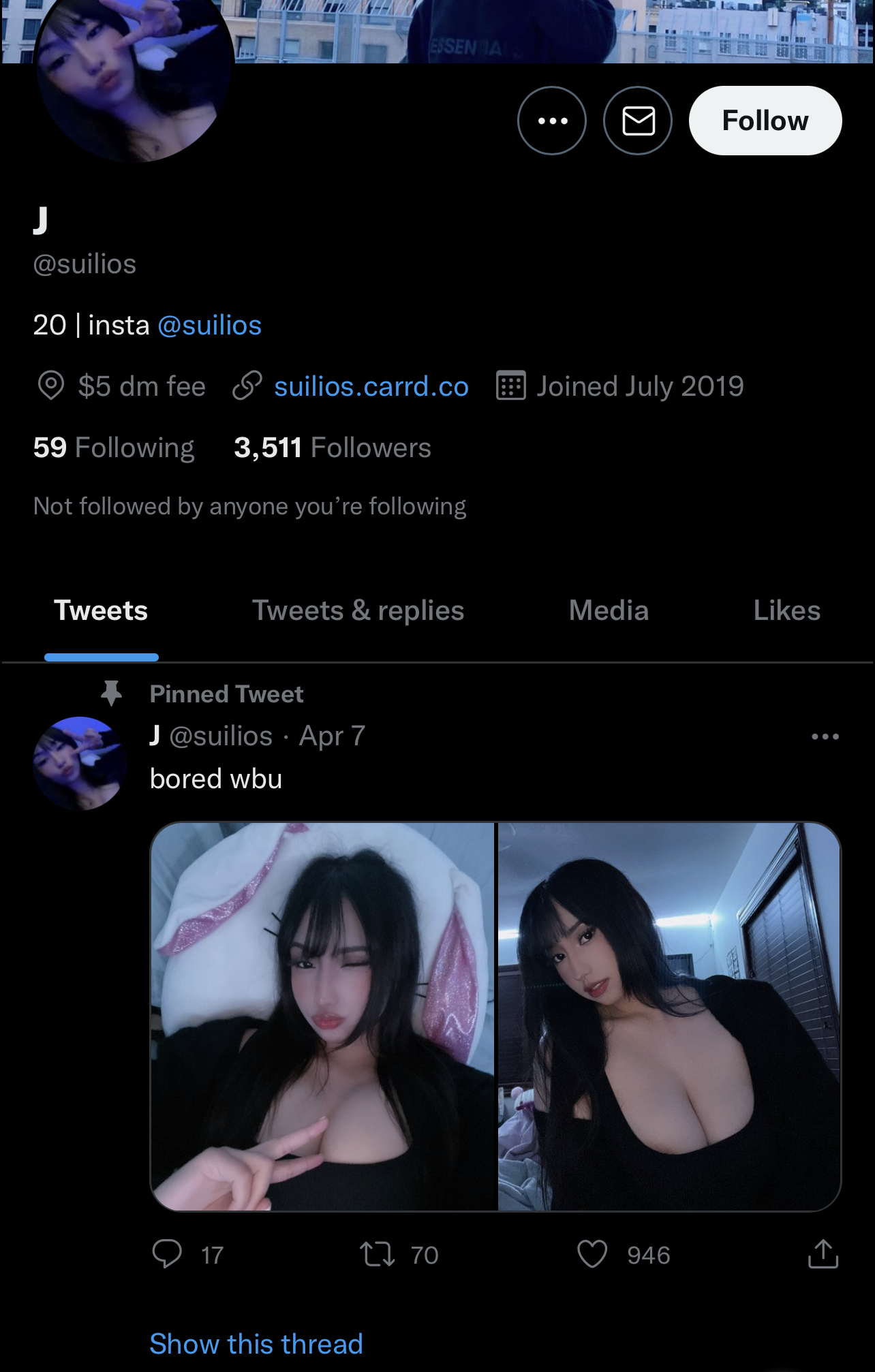Send a direct message via envelope icon
875x1372 pixels.
coord(638,121)
